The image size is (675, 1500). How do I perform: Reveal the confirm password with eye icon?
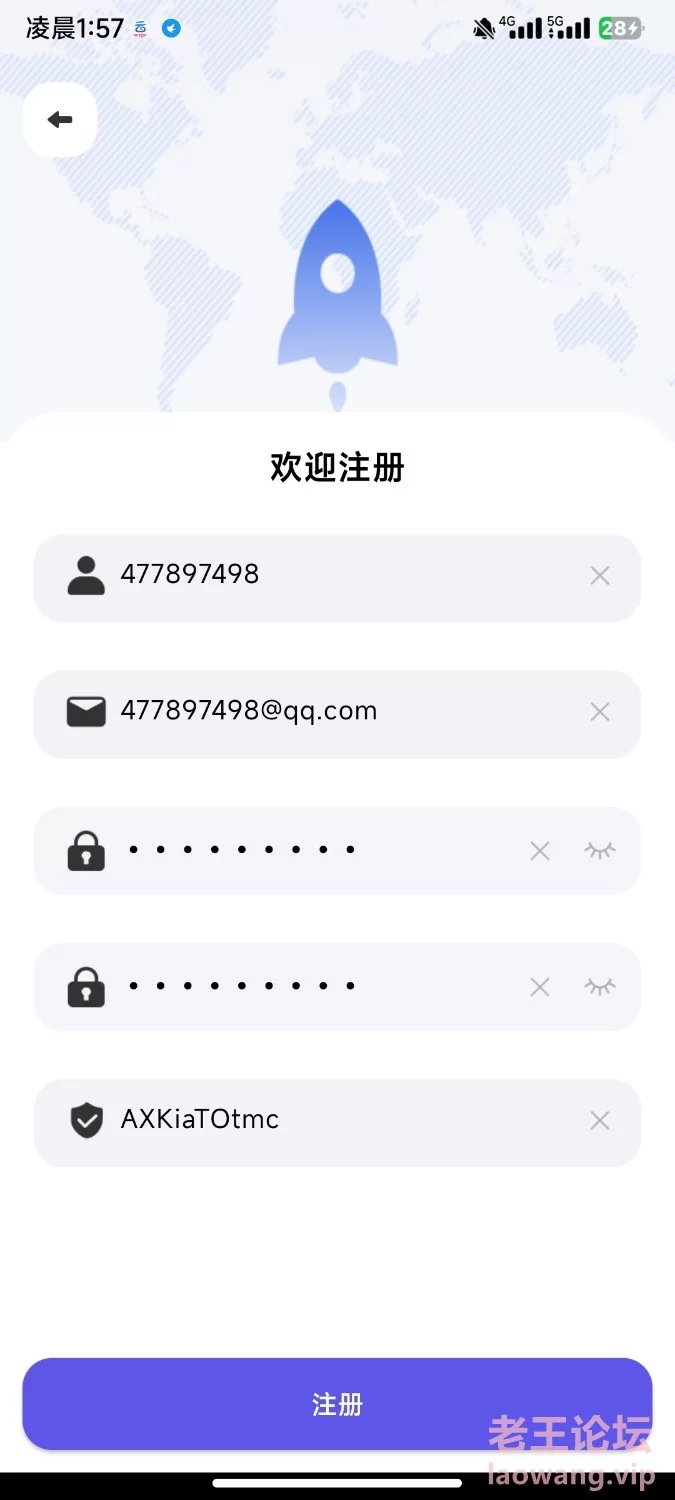600,987
